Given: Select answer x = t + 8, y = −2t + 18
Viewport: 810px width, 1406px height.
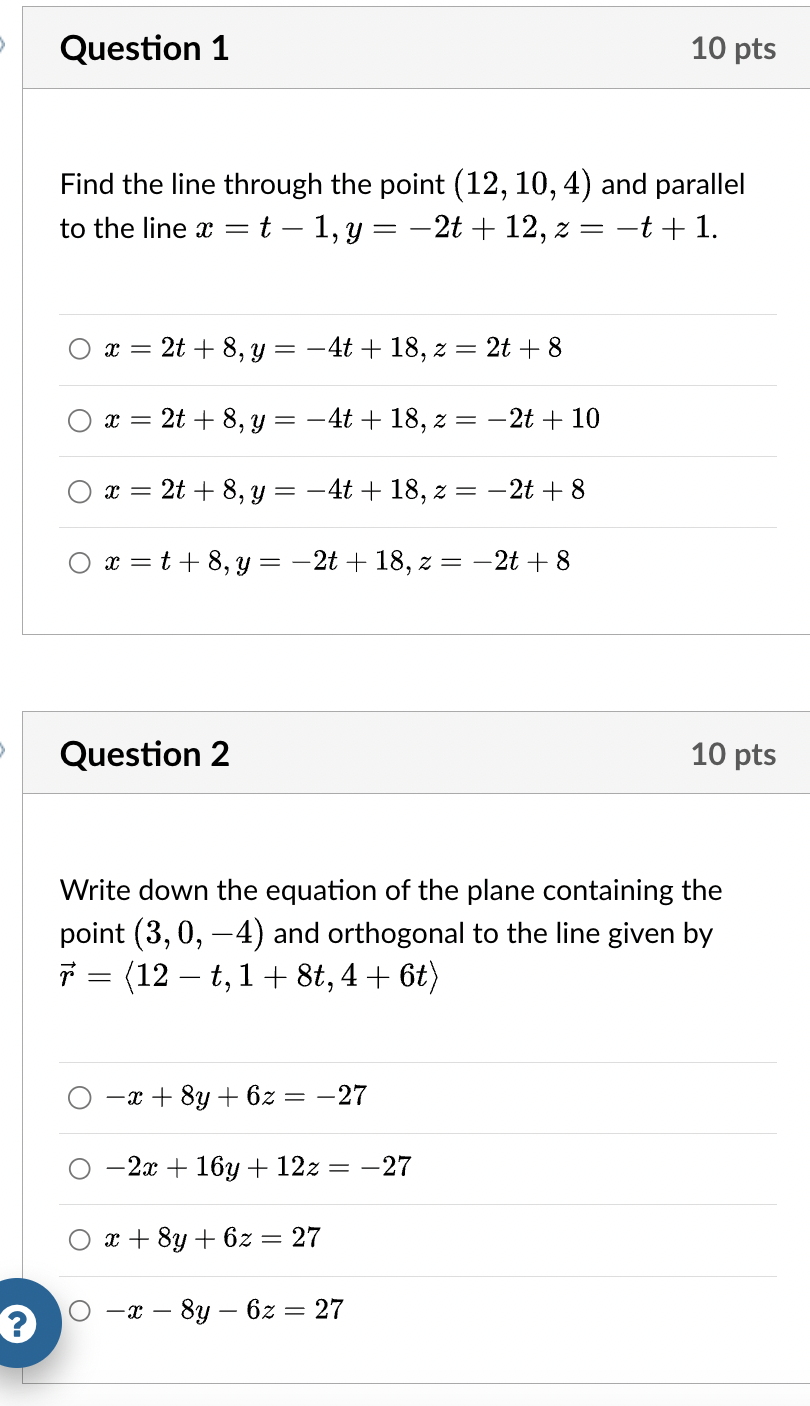Looking at the screenshot, I should click(x=80, y=562).
